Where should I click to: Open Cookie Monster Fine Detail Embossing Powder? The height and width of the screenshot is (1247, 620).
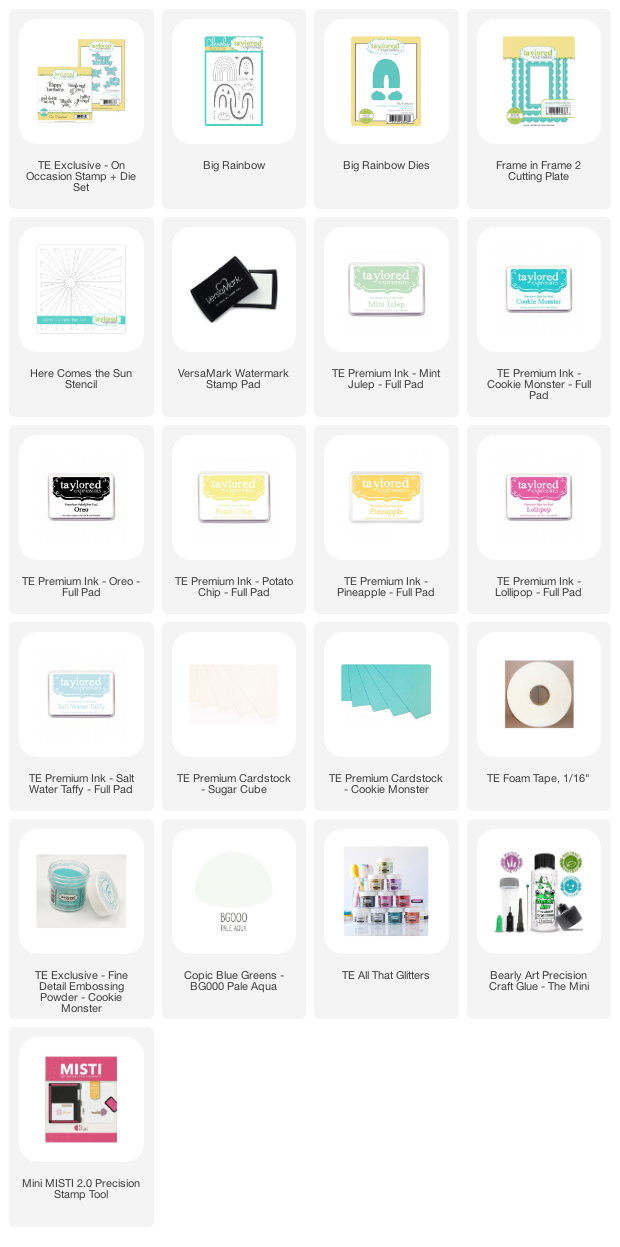point(81,919)
